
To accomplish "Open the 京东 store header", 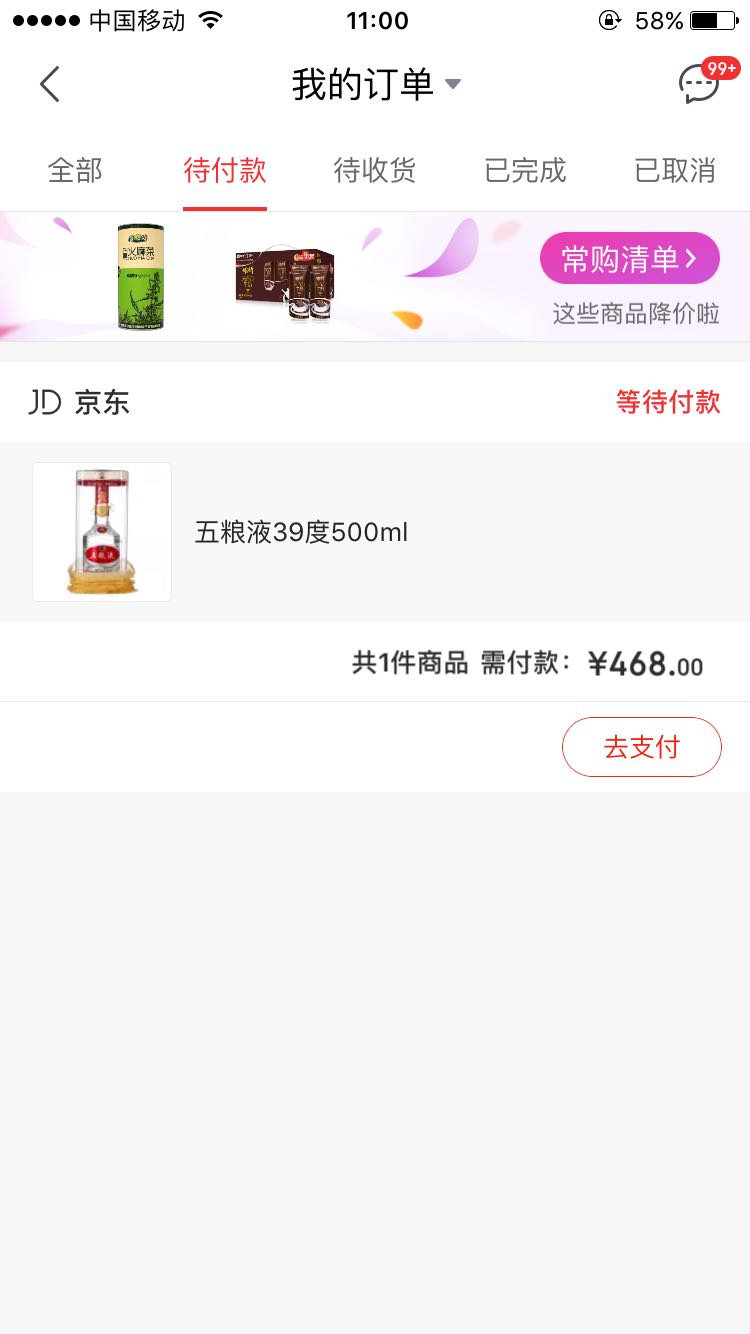I will pyautogui.click(x=80, y=402).
